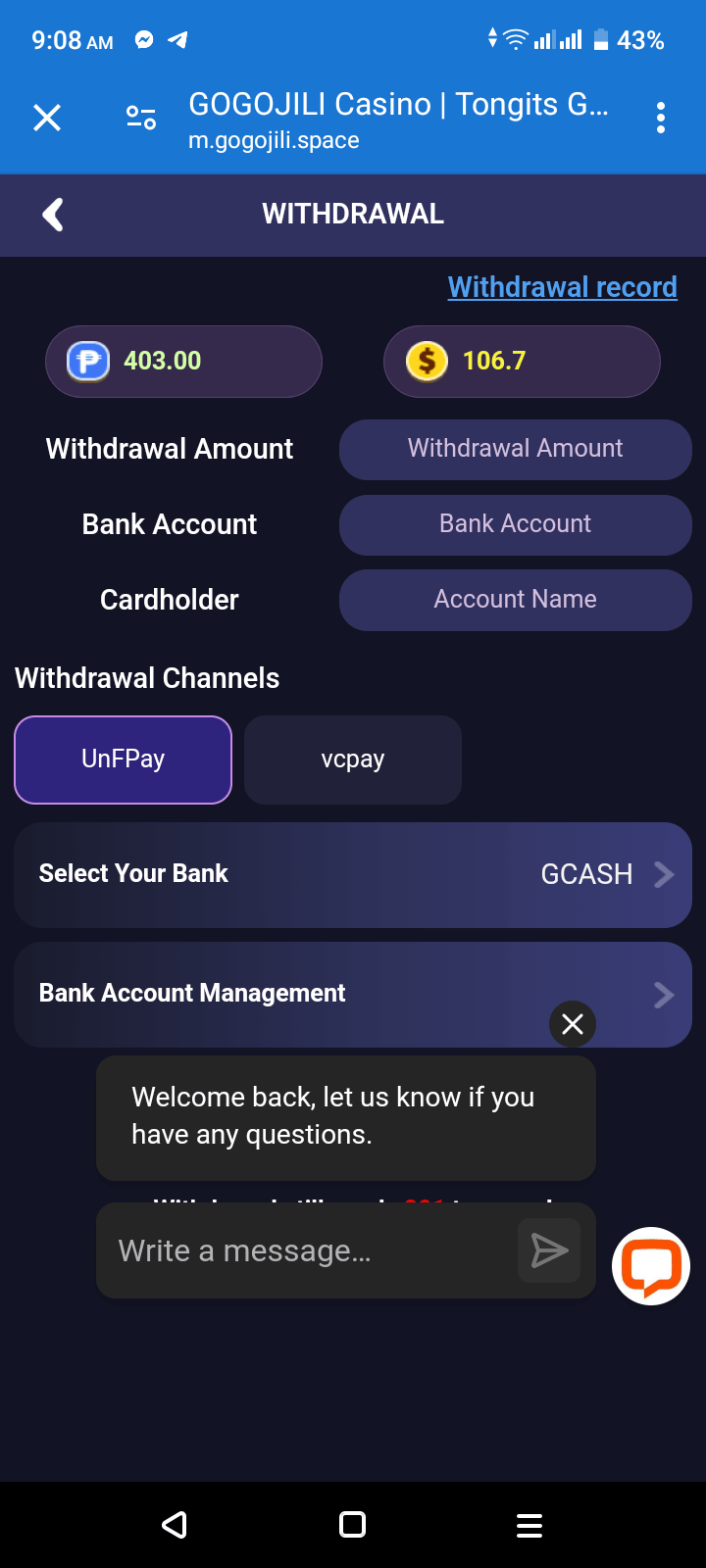The image size is (706, 1568).
Task: Open the browser overflow menu
Action: (x=661, y=119)
